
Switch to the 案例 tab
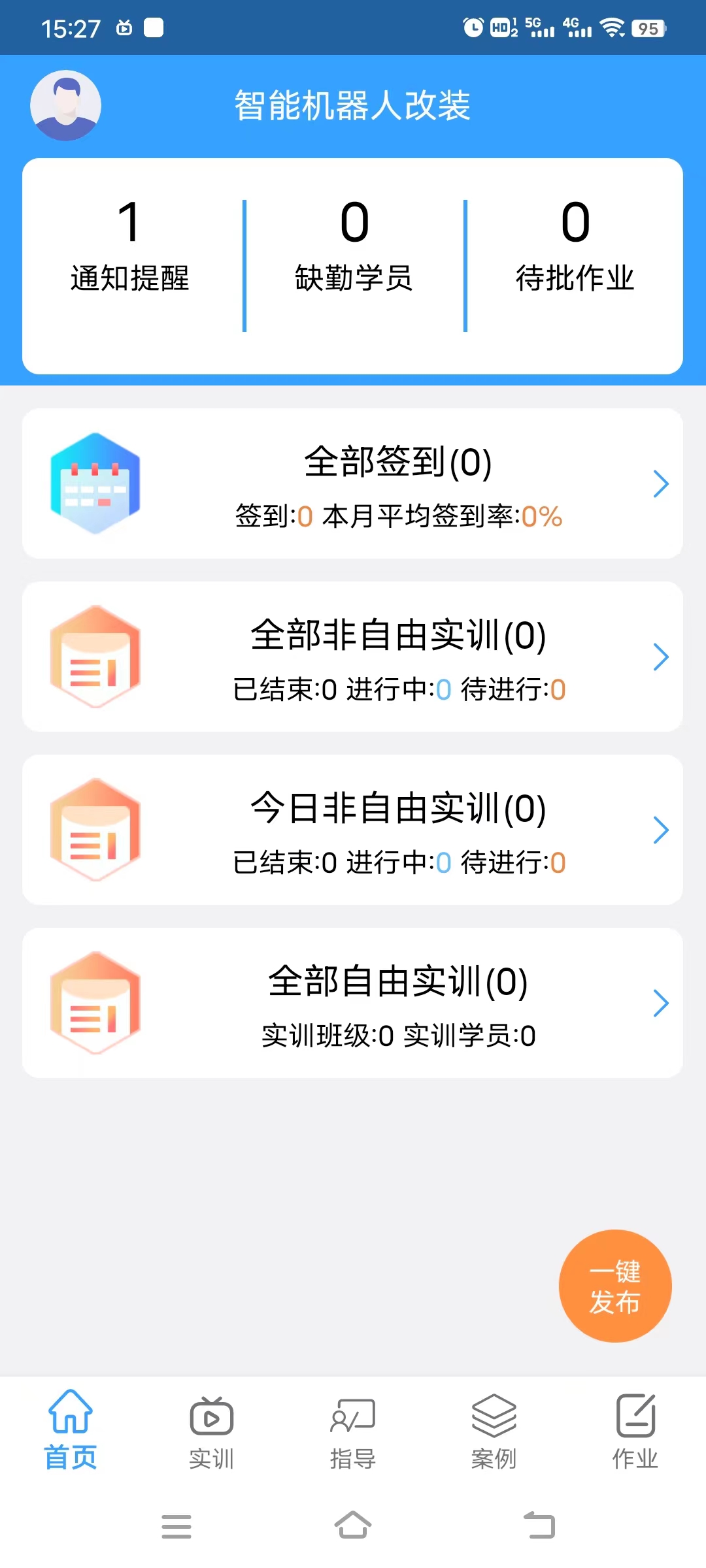(x=494, y=1432)
